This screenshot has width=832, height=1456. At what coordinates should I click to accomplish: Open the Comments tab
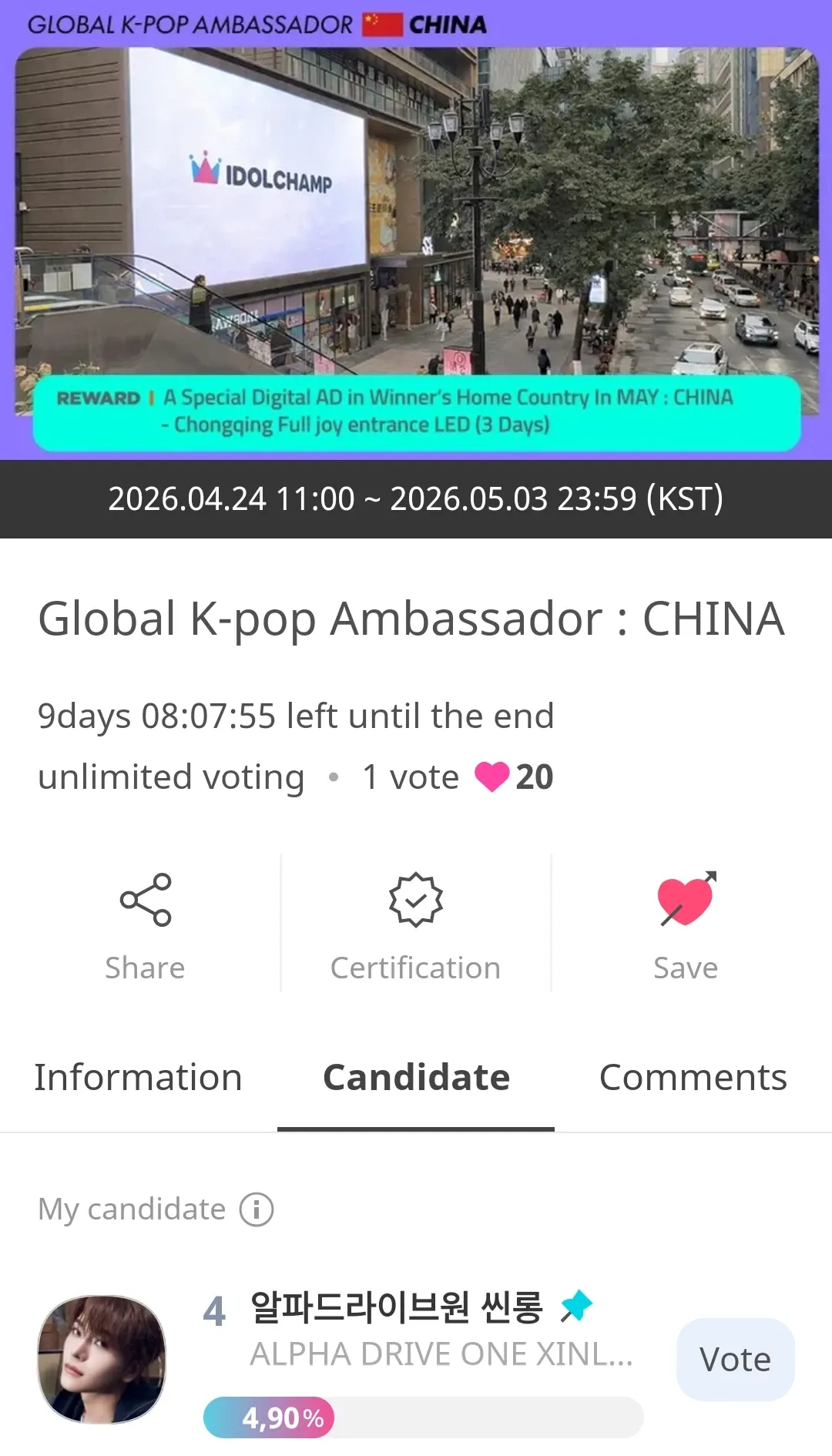pos(693,1077)
